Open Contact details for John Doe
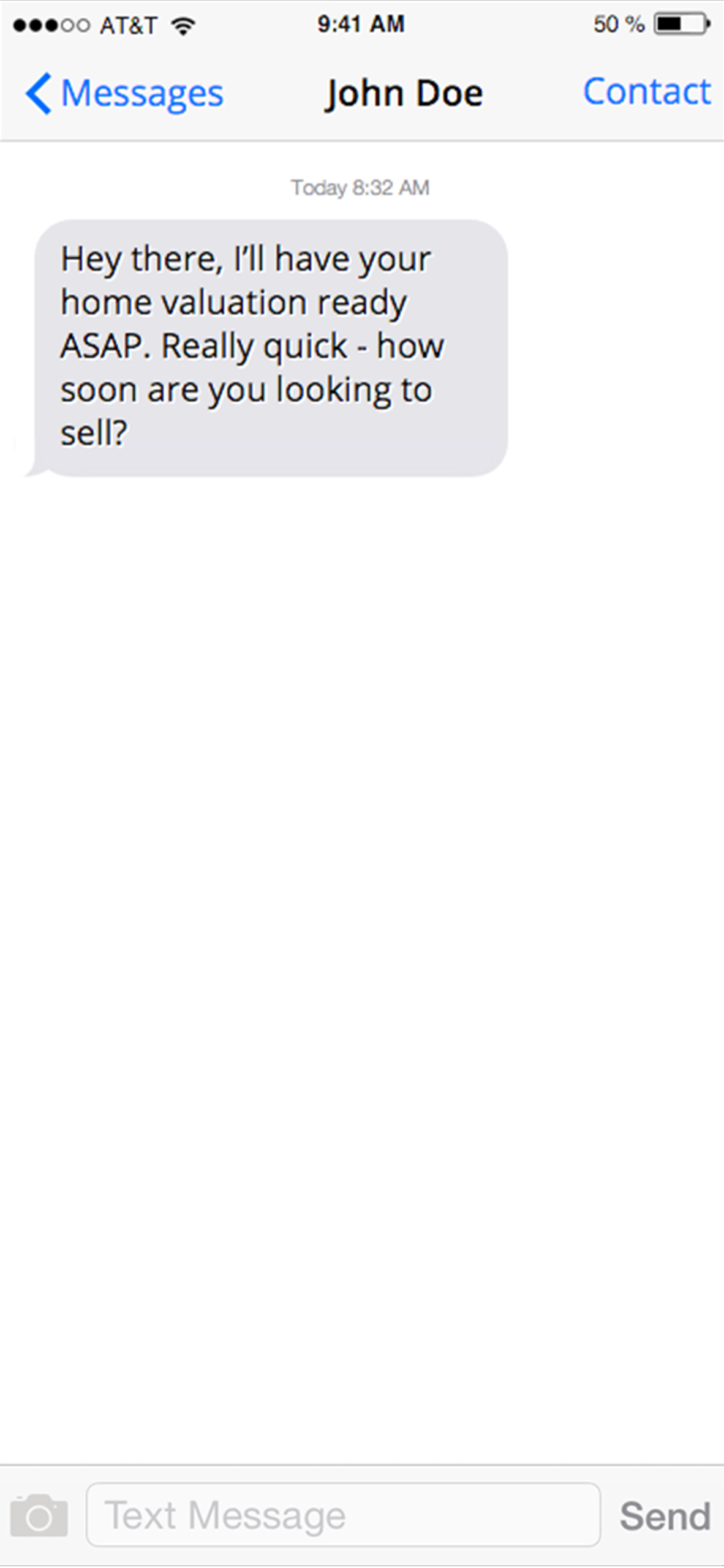 (647, 92)
